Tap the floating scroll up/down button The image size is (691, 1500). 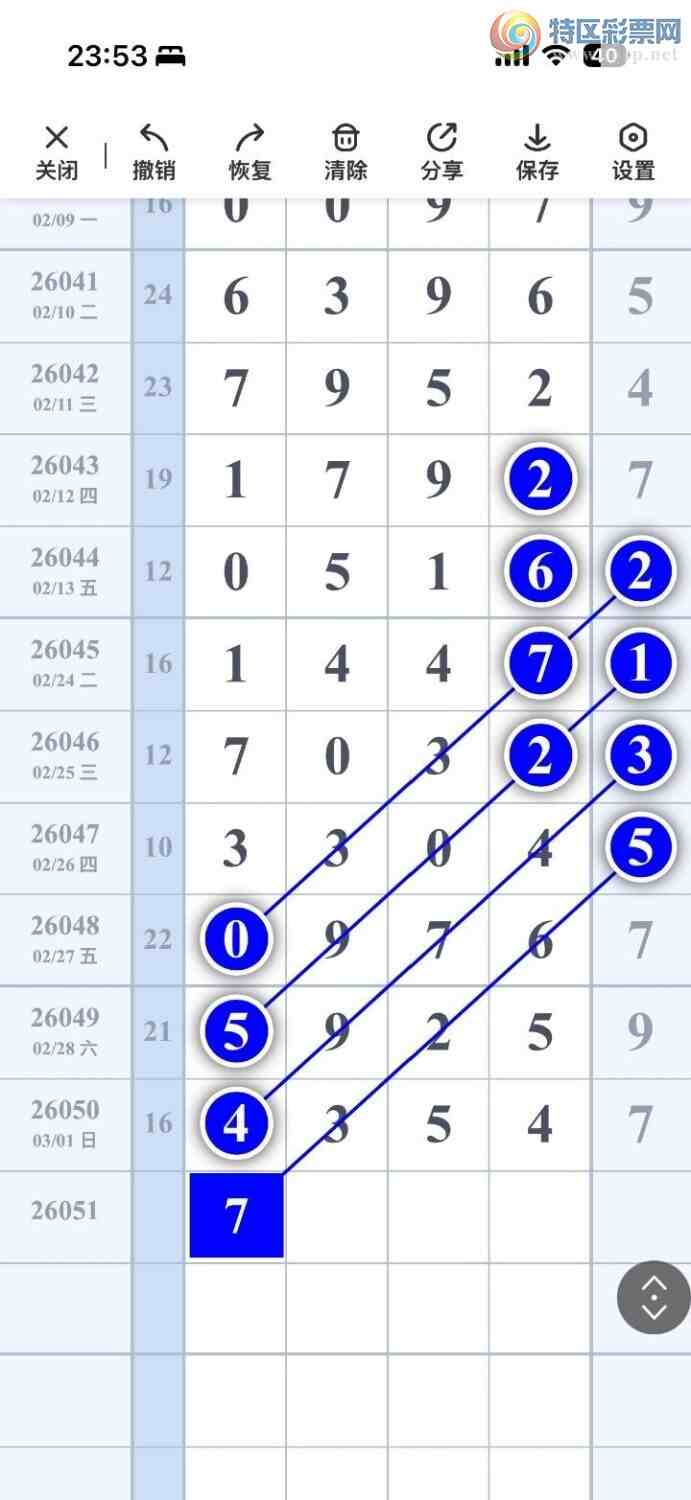[653, 1297]
